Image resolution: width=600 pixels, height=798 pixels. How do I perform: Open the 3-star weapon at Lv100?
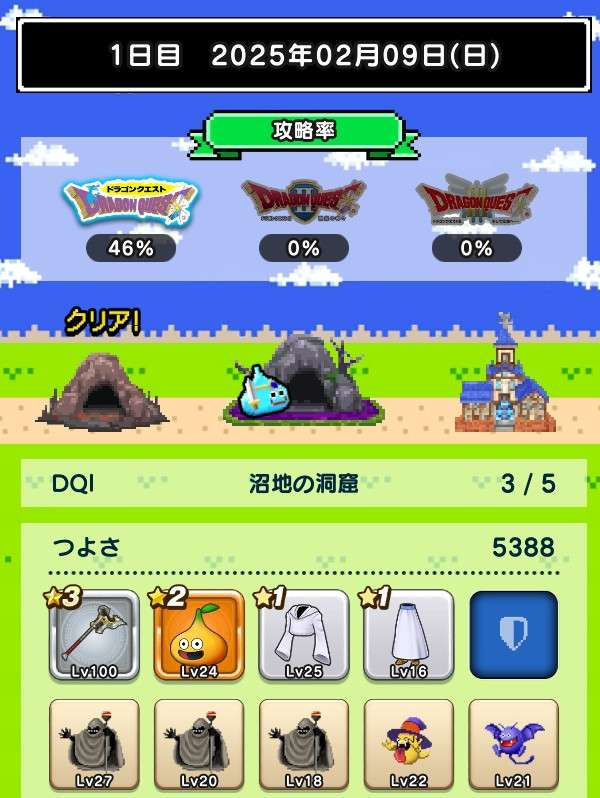click(x=93, y=636)
